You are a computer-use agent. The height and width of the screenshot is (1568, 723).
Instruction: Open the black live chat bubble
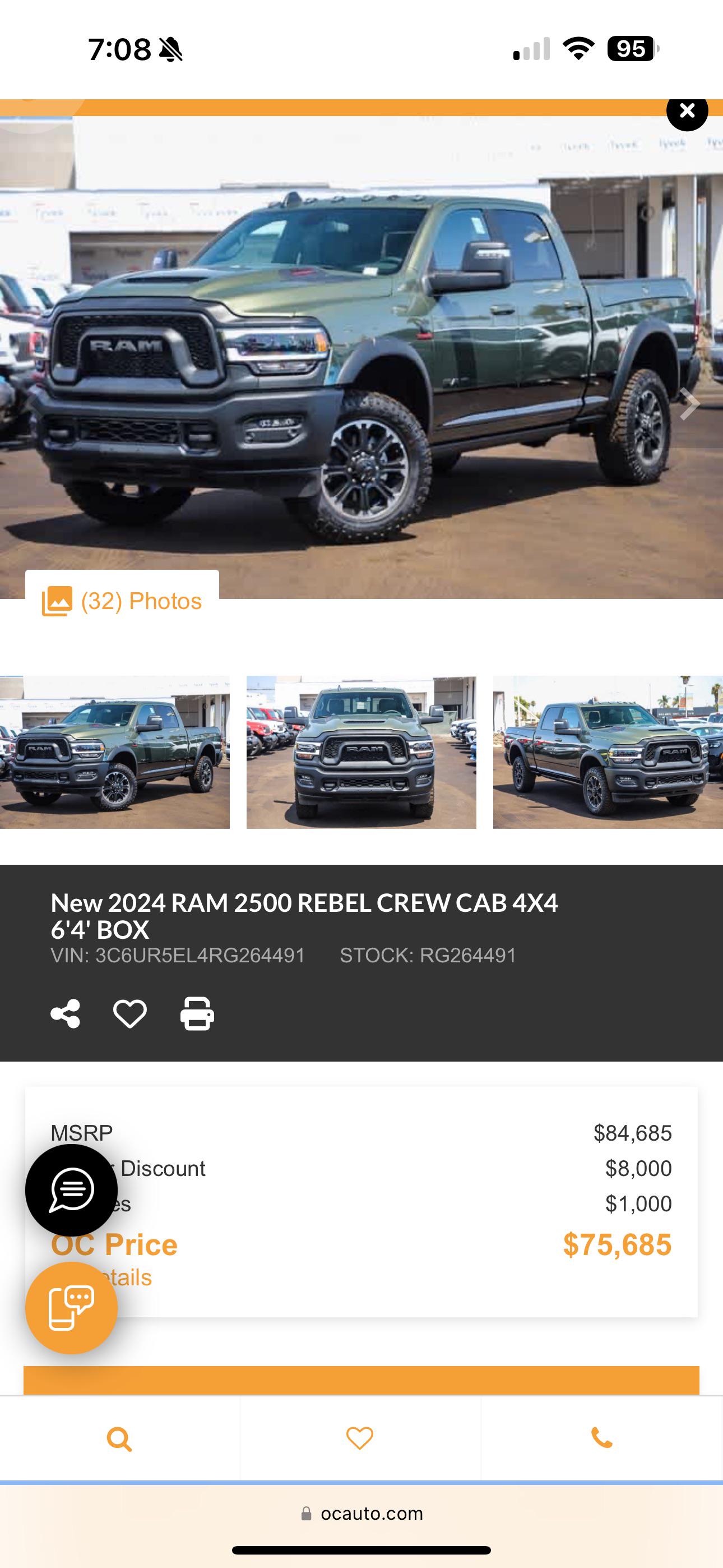pos(71,1189)
